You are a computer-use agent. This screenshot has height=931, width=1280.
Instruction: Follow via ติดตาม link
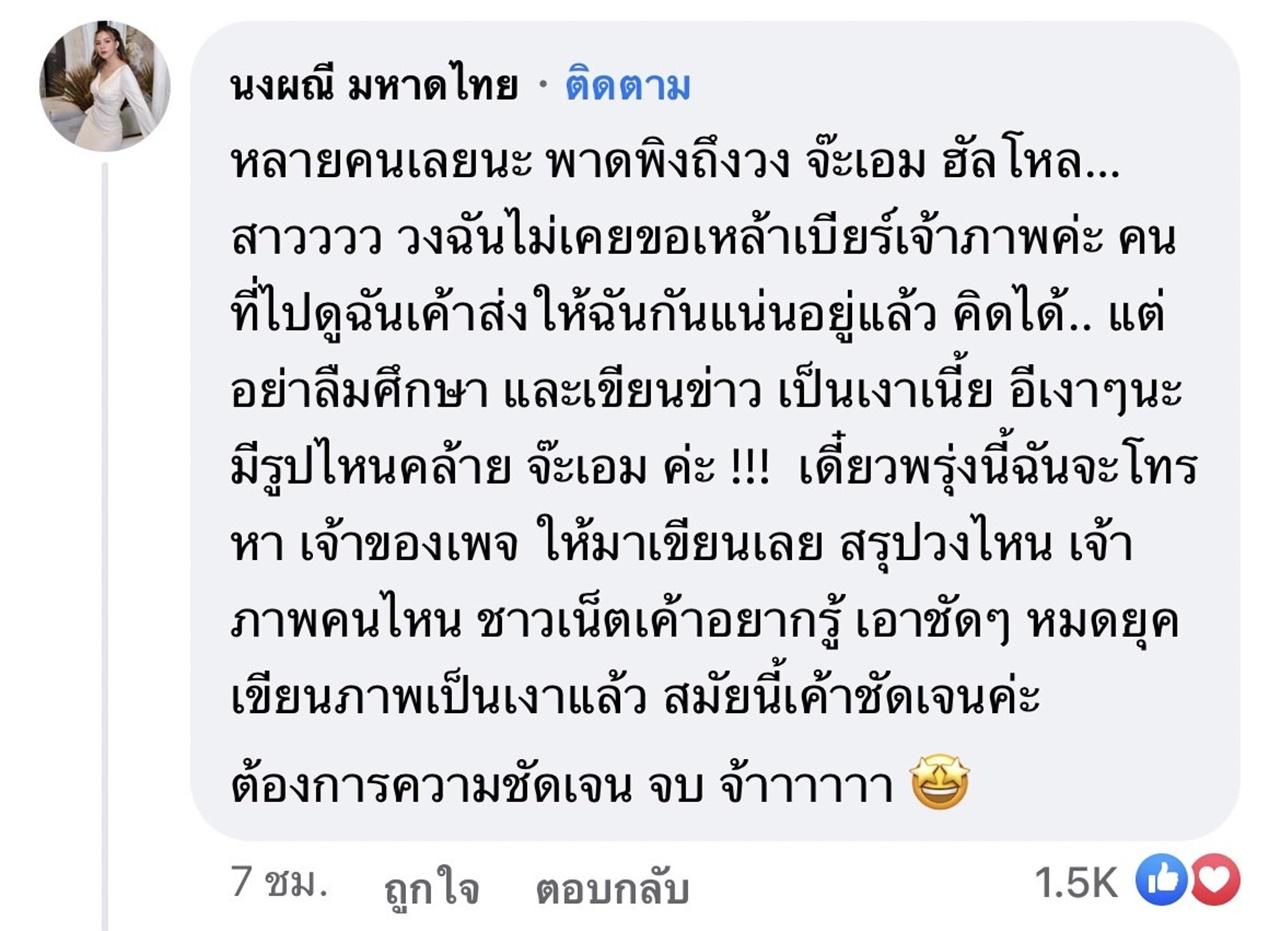click(x=627, y=87)
